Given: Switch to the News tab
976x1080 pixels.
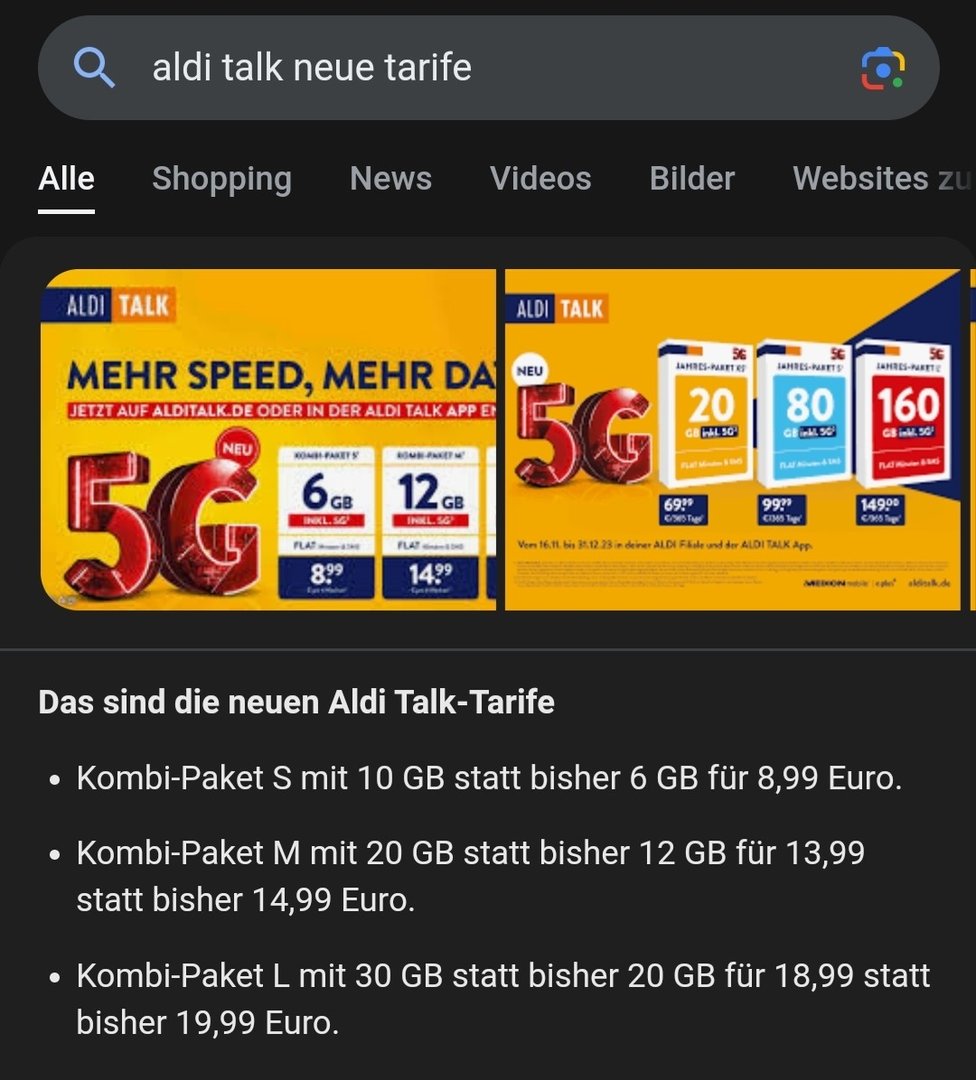Looking at the screenshot, I should [390, 179].
